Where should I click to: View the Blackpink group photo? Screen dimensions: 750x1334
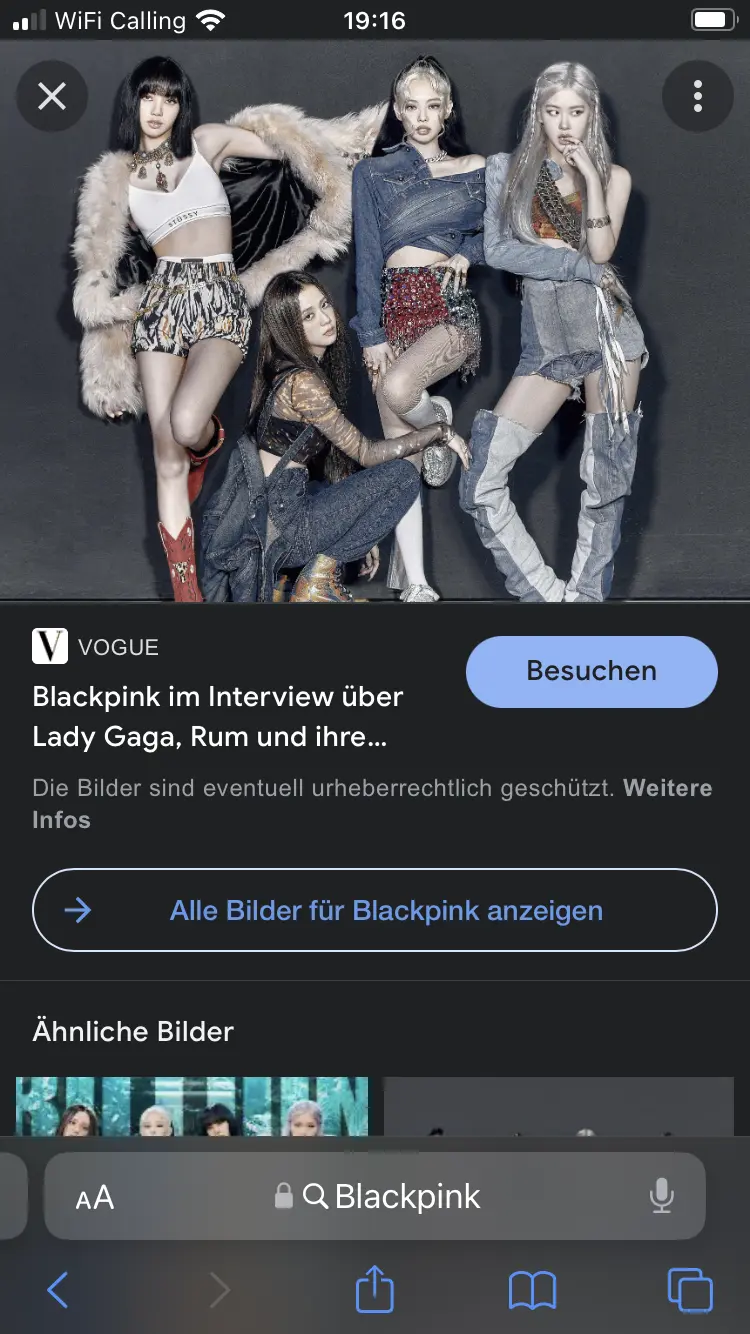[x=375, y=320]
